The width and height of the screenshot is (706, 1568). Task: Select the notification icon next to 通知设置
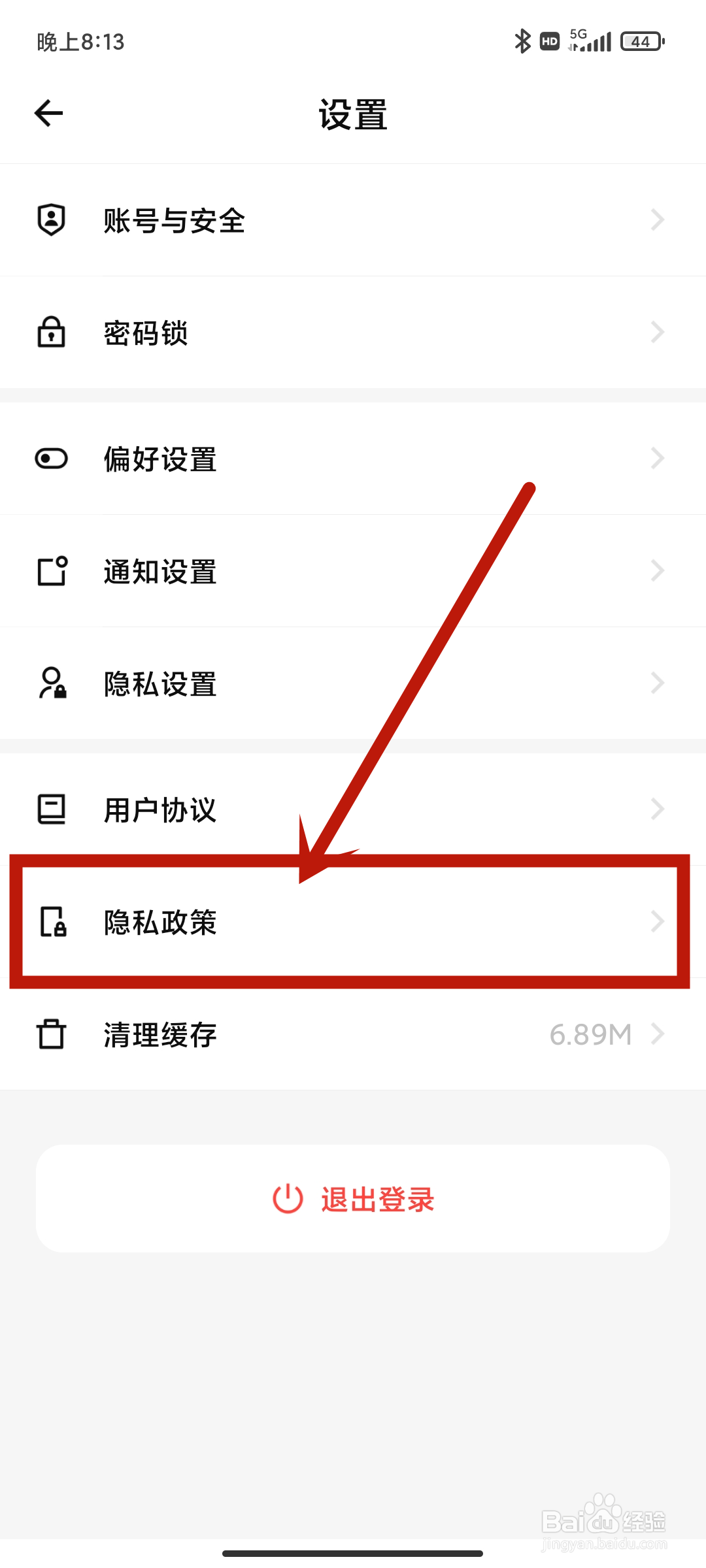(51, 571)
